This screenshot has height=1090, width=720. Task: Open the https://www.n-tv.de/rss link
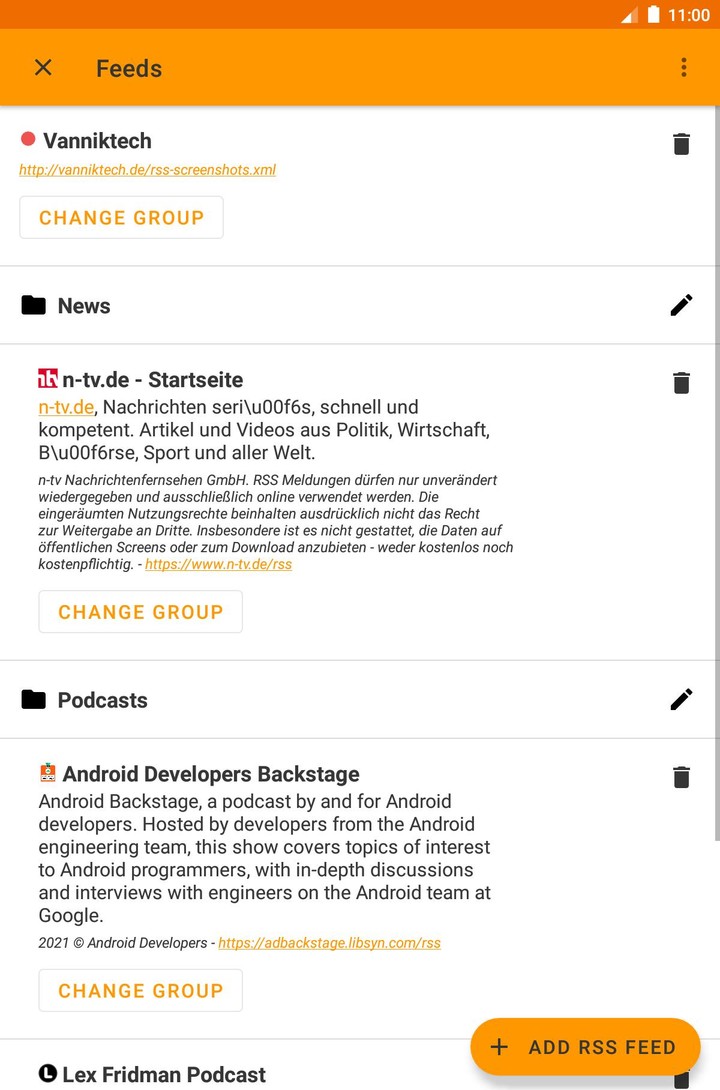(218, 564)
